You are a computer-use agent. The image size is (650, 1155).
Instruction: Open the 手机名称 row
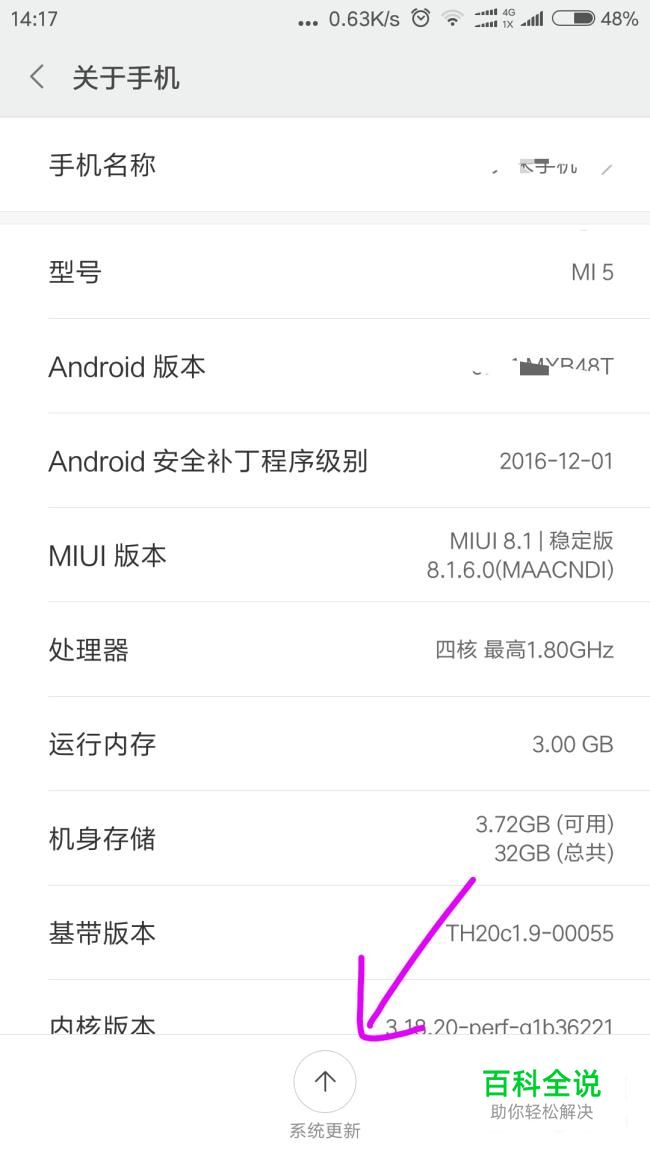(325, 165)
